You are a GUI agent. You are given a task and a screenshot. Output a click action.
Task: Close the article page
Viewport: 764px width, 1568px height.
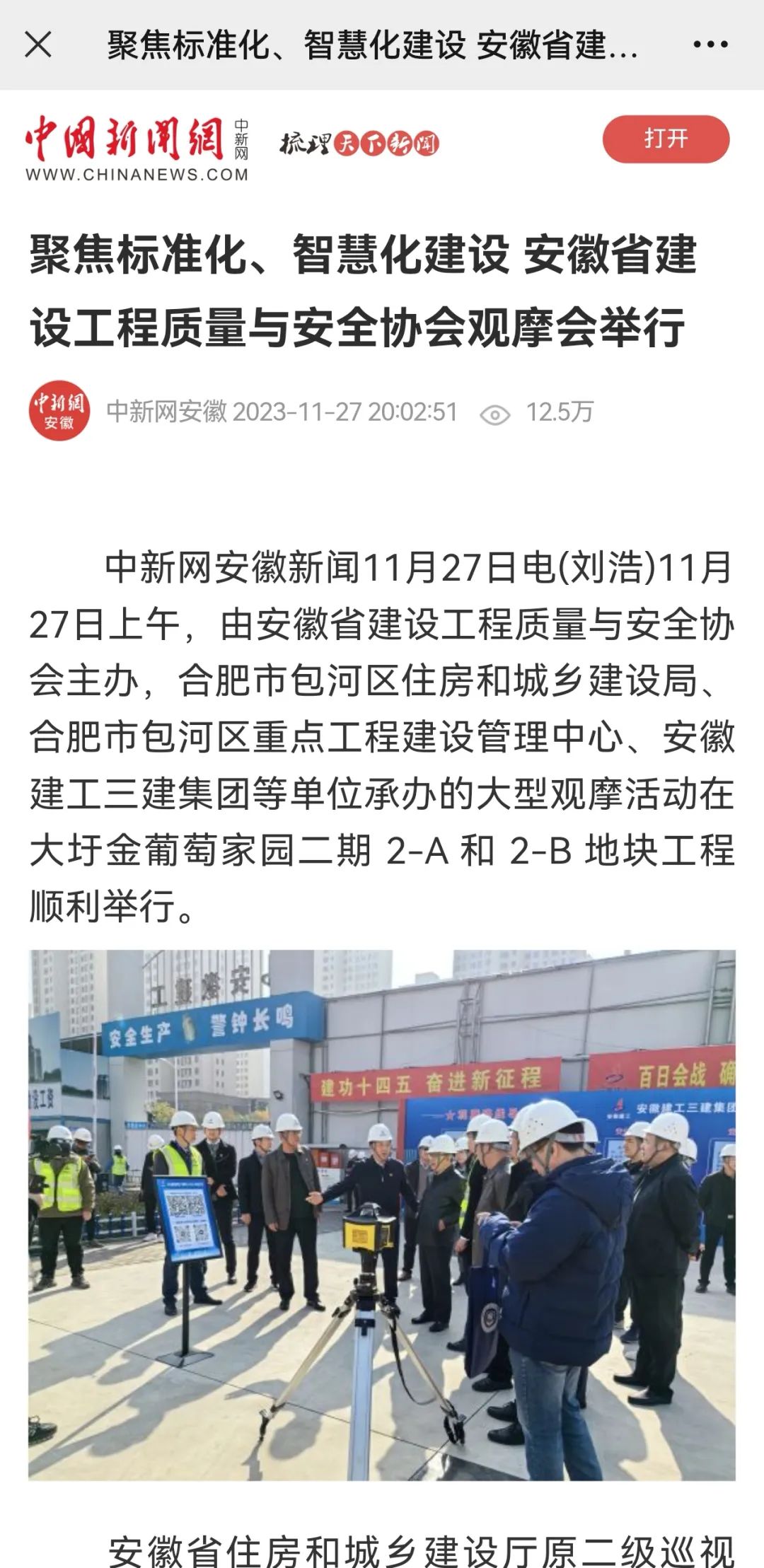coord(38,45)
